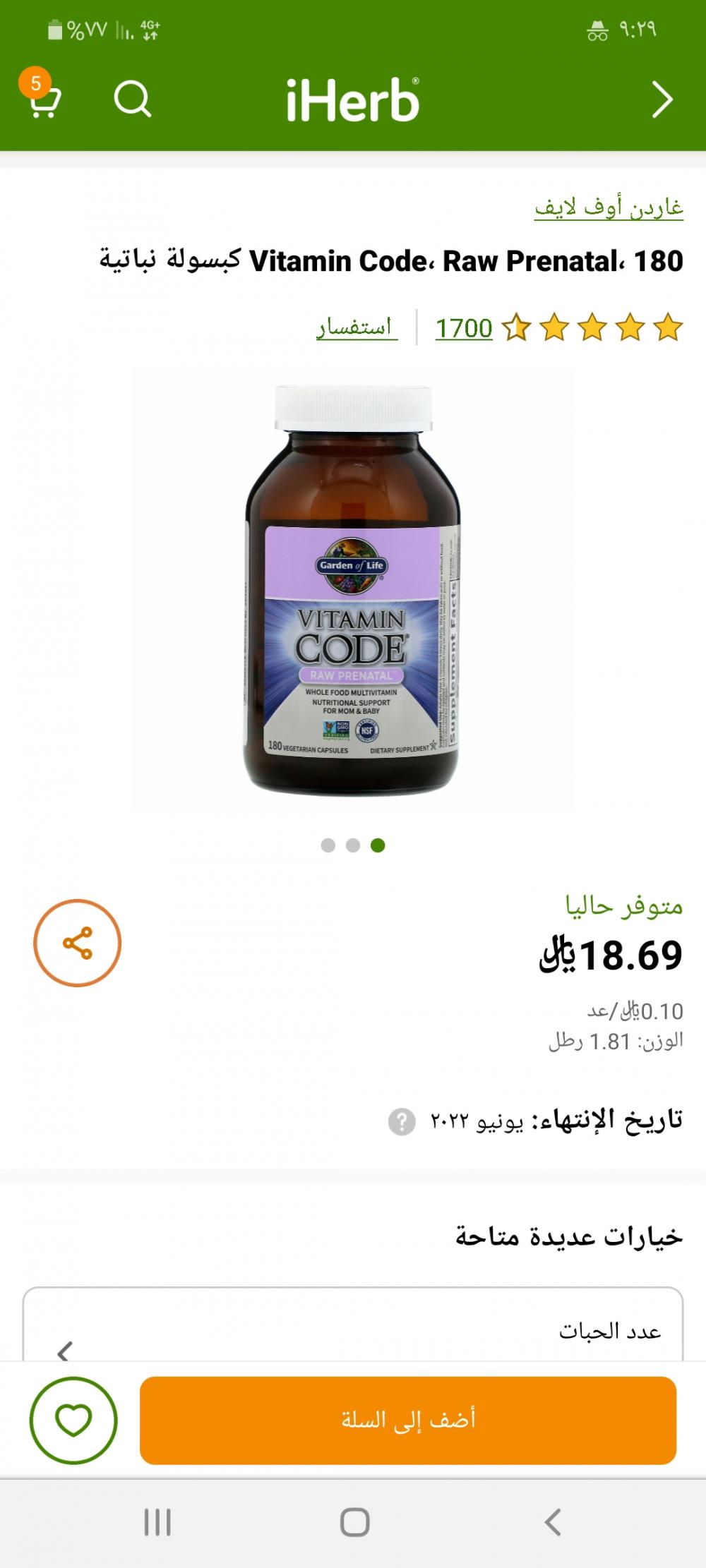
Task: Open the Vitamin Code bottle product image
Action: [352, 590]
